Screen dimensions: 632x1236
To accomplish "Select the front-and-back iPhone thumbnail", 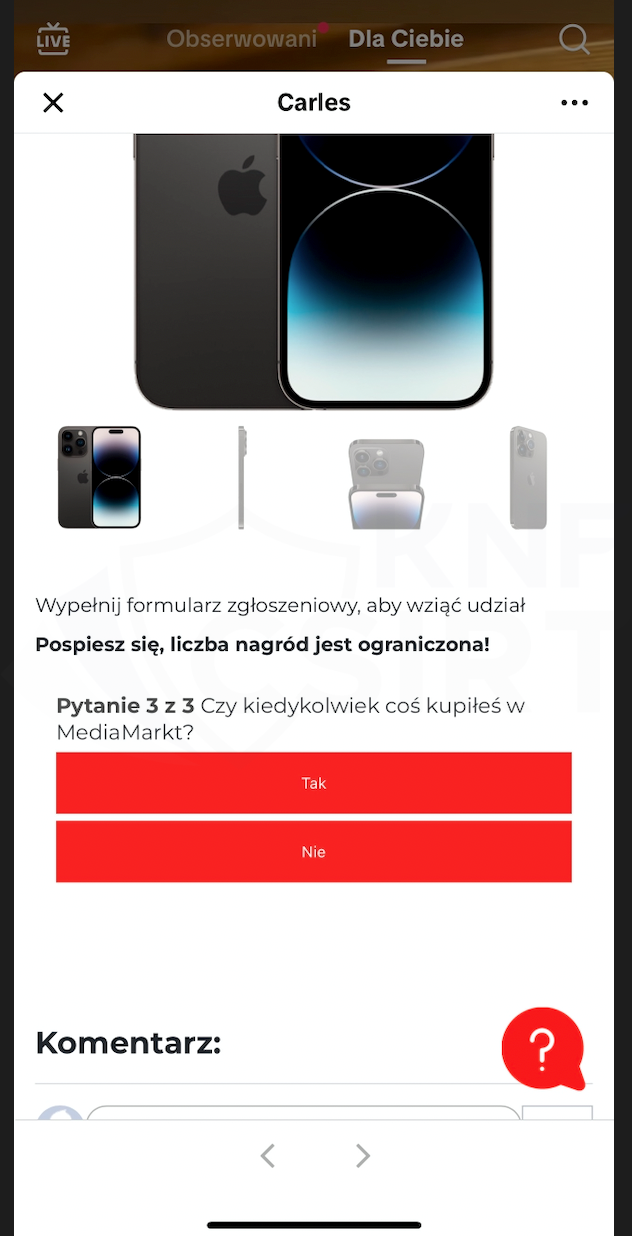I will 99,477.
